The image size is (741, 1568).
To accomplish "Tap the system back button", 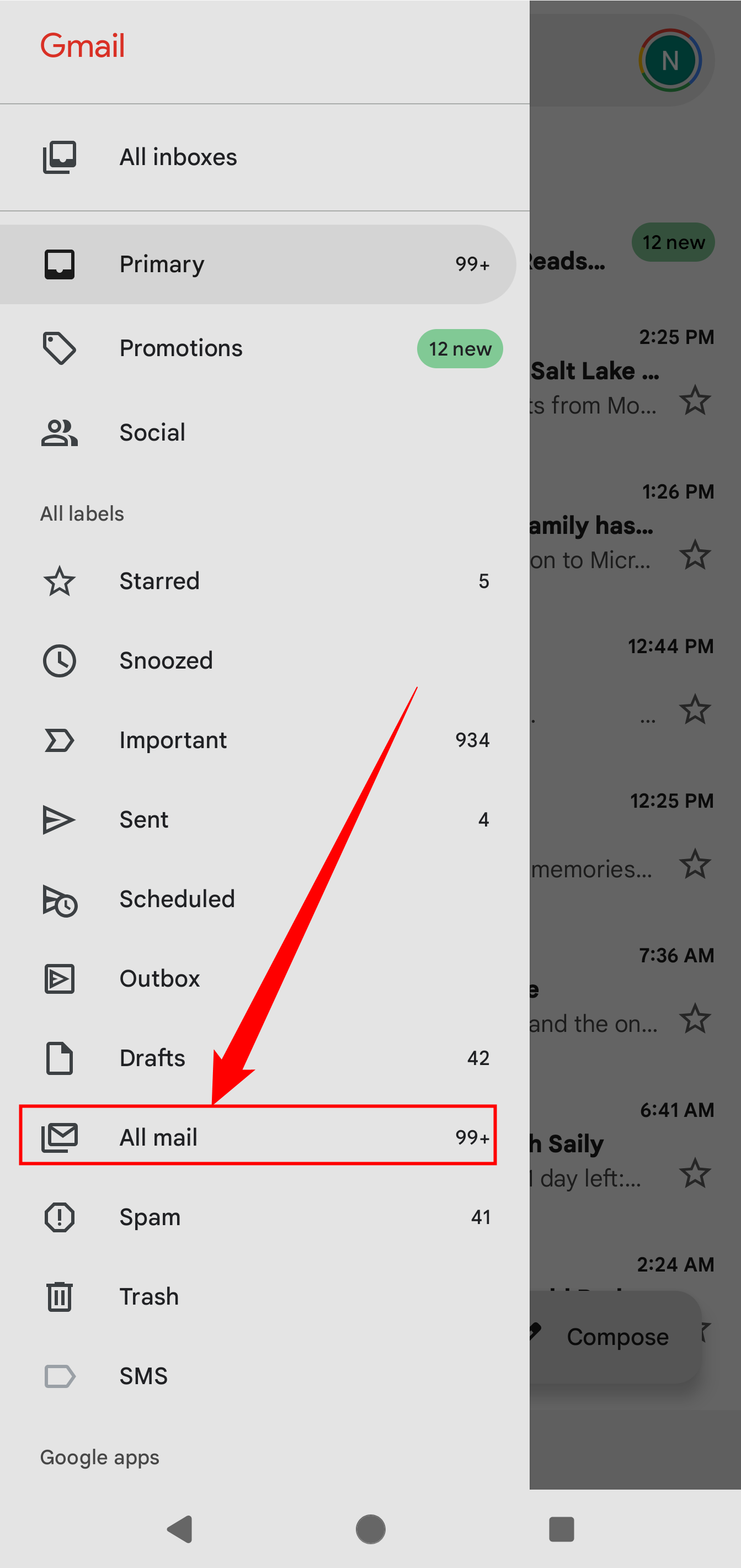I will [x=180, y=1530].
